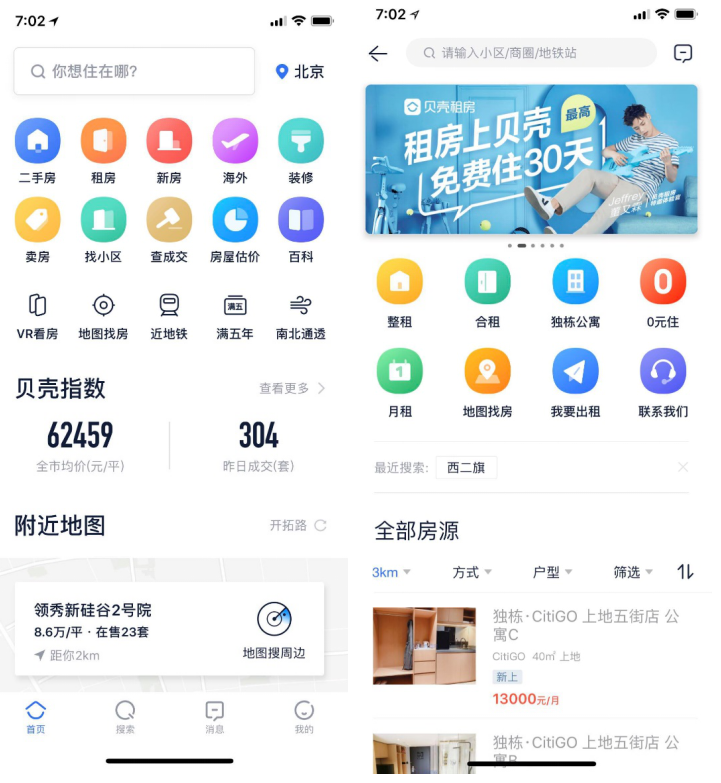This screenshot has width=721, height=783.
Task: Tap the 你想住在哪 search box
Action: [x=134, y=71]
